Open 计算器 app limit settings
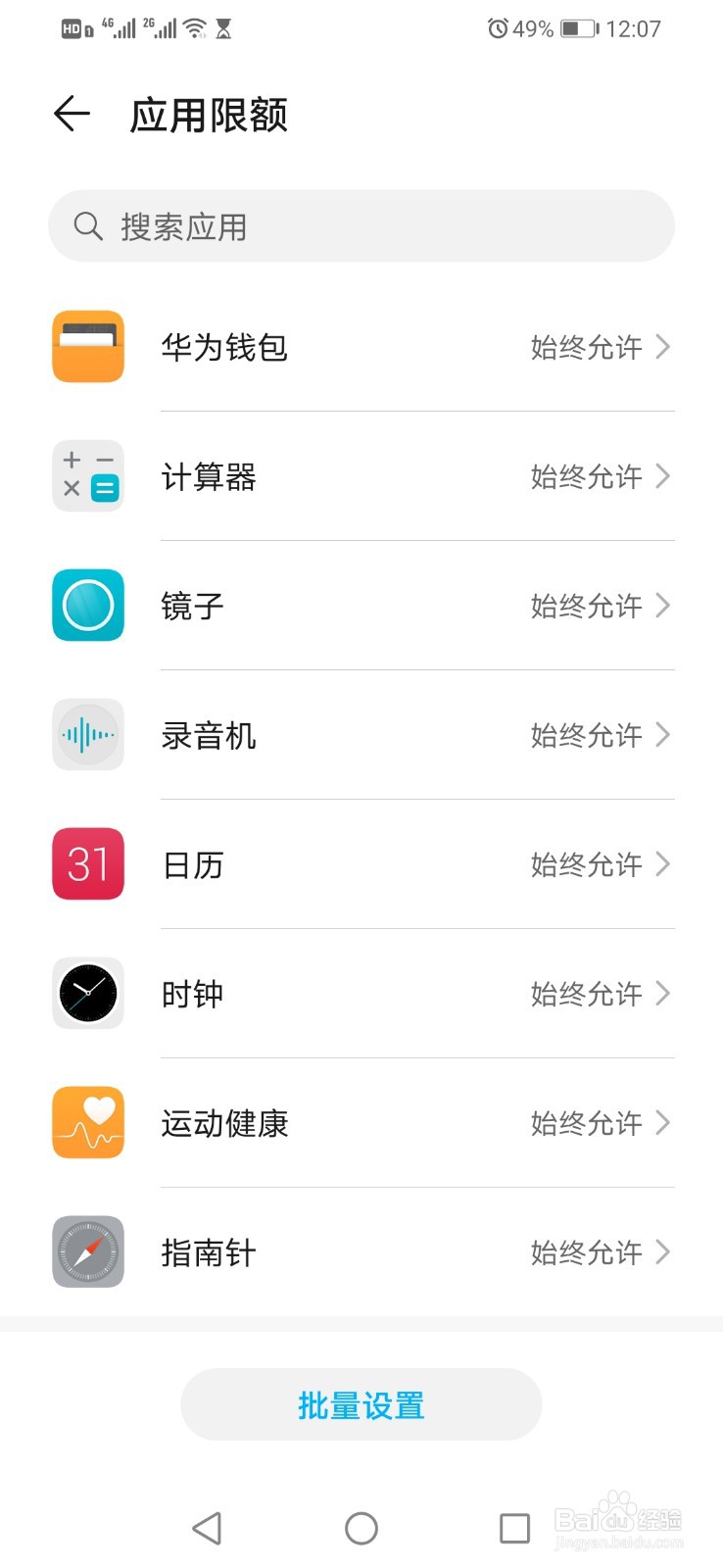The height and width of the screenshot is (1568, 723). [361, 476]
